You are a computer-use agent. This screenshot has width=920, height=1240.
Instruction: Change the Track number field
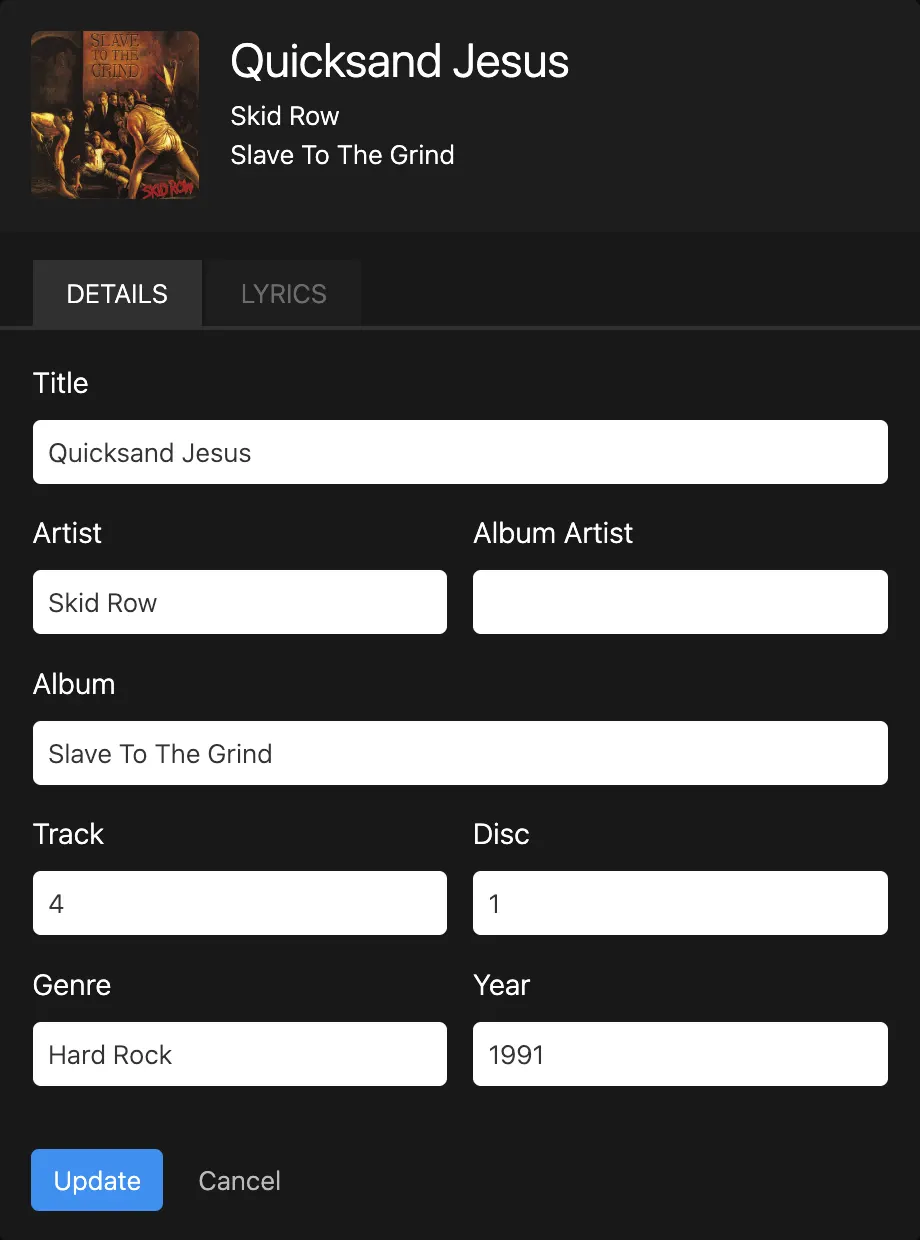pos(240,903)
